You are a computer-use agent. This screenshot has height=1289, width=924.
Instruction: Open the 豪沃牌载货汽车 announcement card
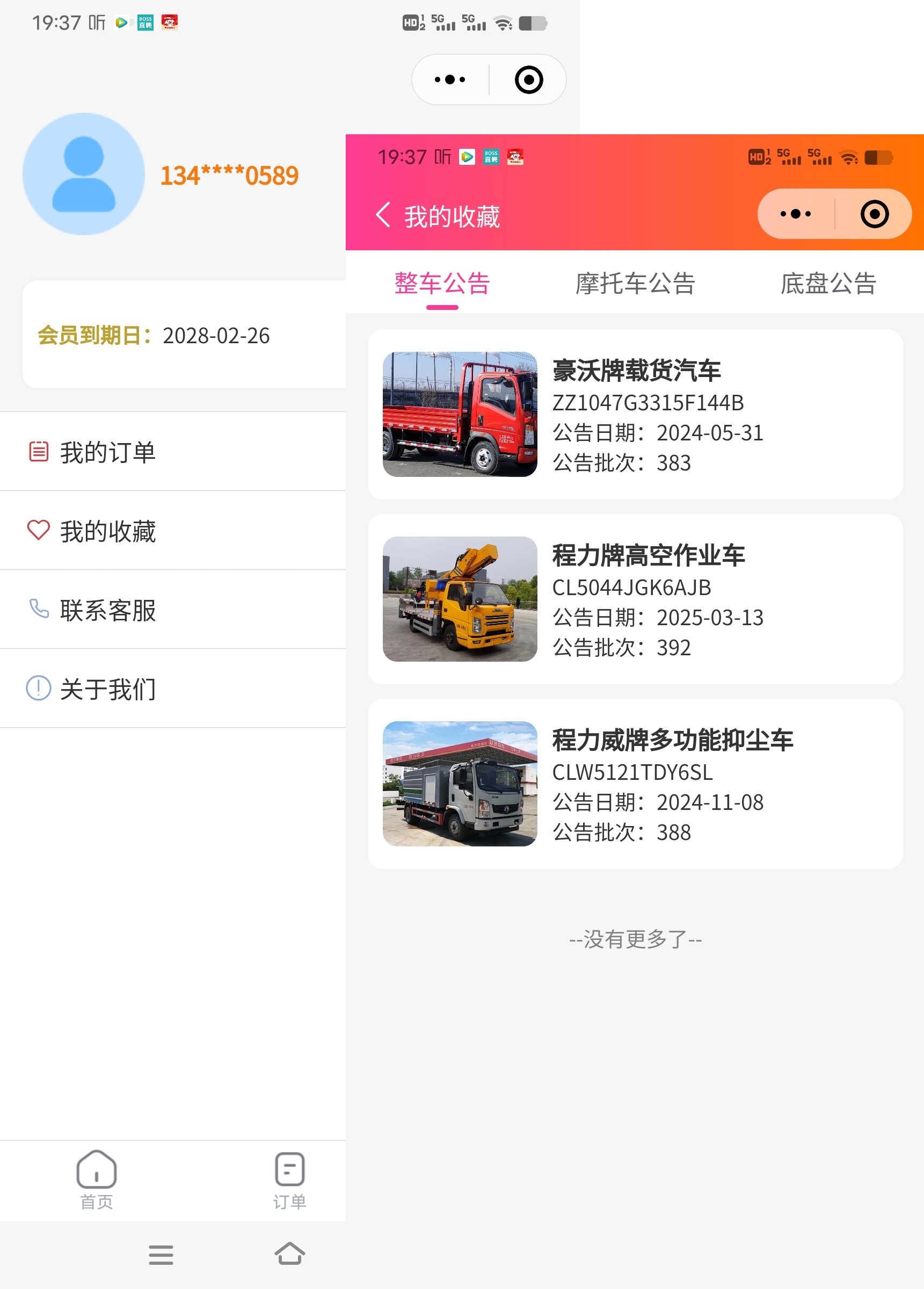pos(635,414)
